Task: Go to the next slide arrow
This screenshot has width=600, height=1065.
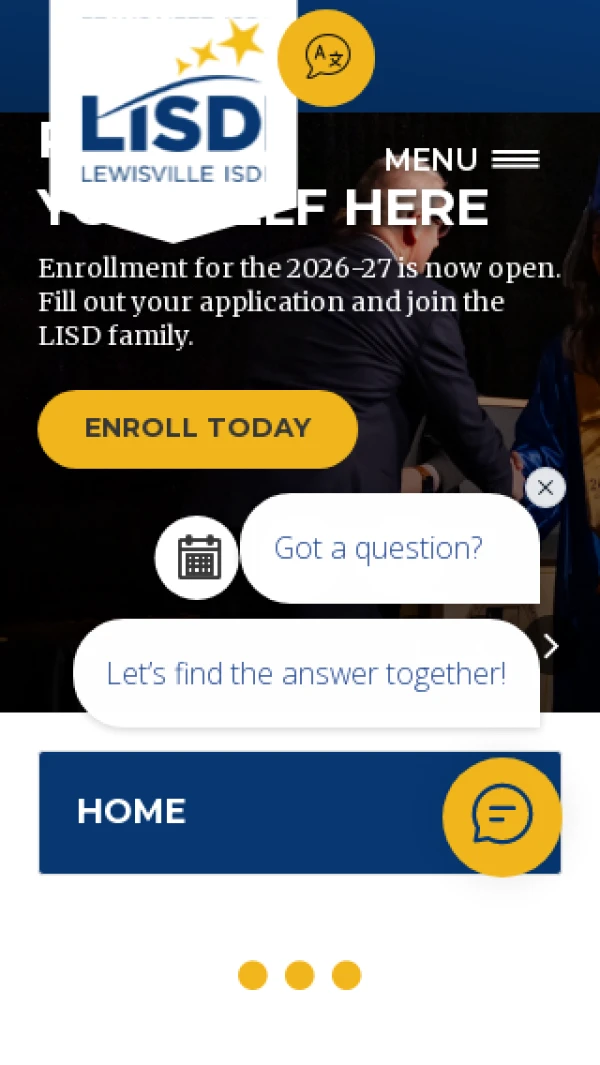Action: coord(551,647)
